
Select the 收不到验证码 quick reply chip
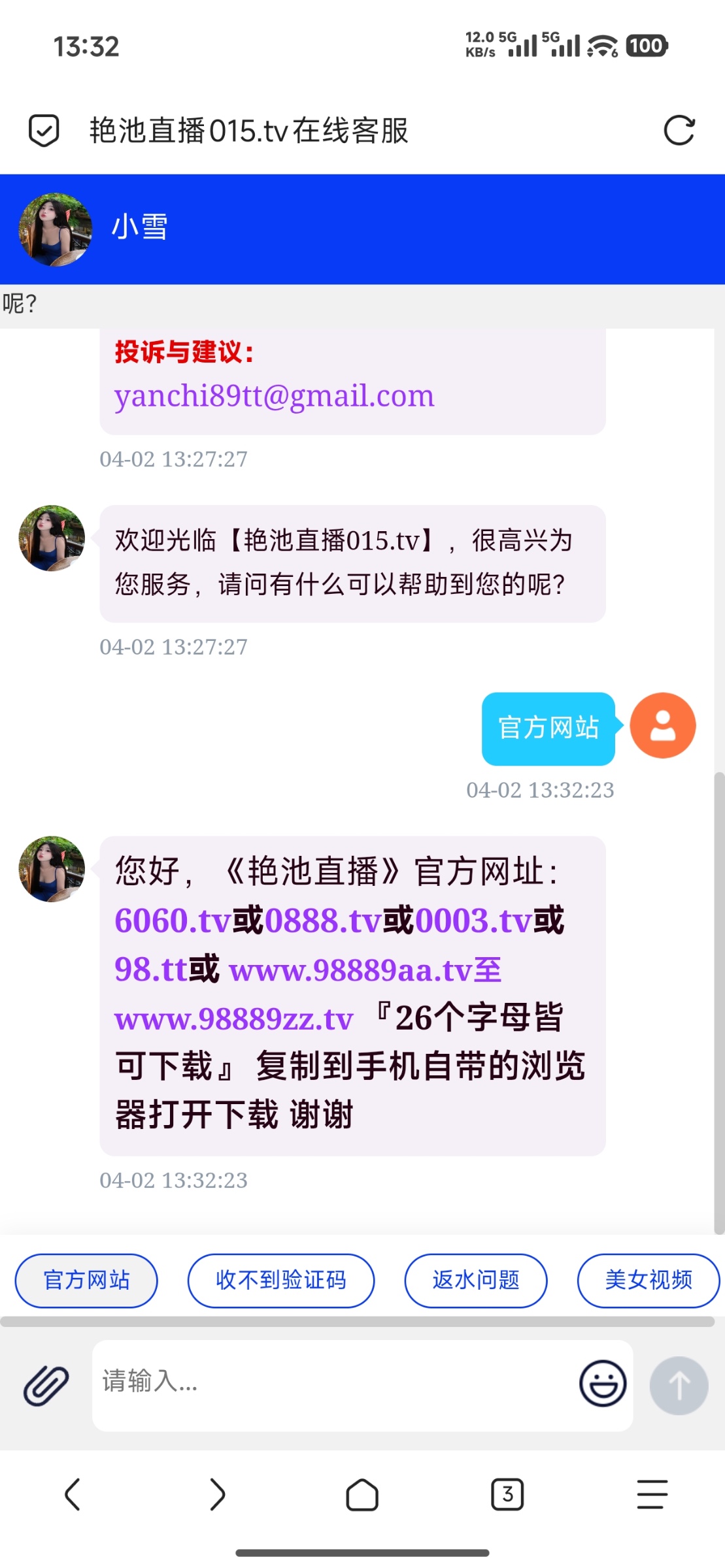tap(280, 1280)
